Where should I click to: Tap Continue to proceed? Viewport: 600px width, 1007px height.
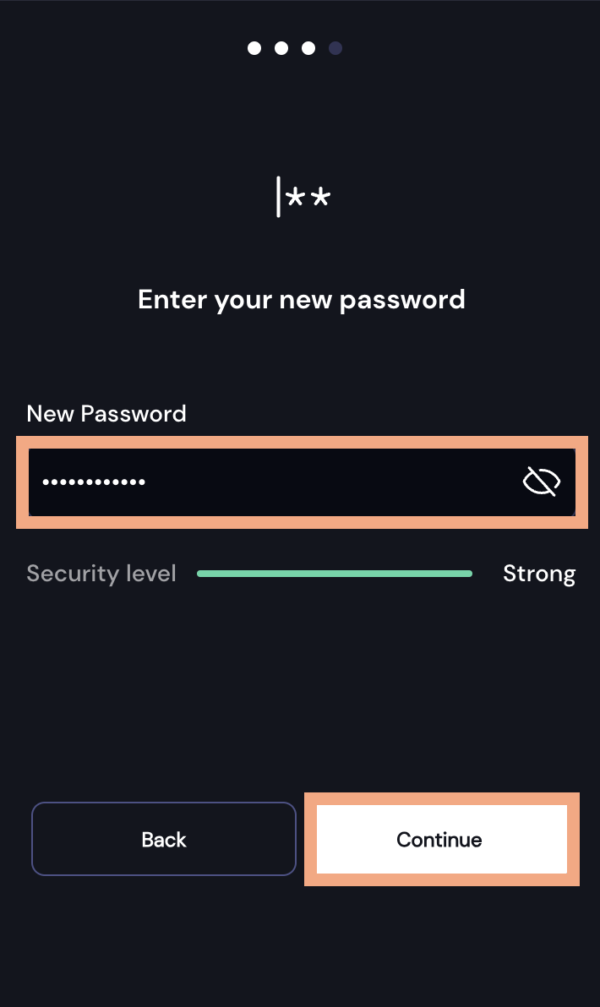click(x=442, y=839)
